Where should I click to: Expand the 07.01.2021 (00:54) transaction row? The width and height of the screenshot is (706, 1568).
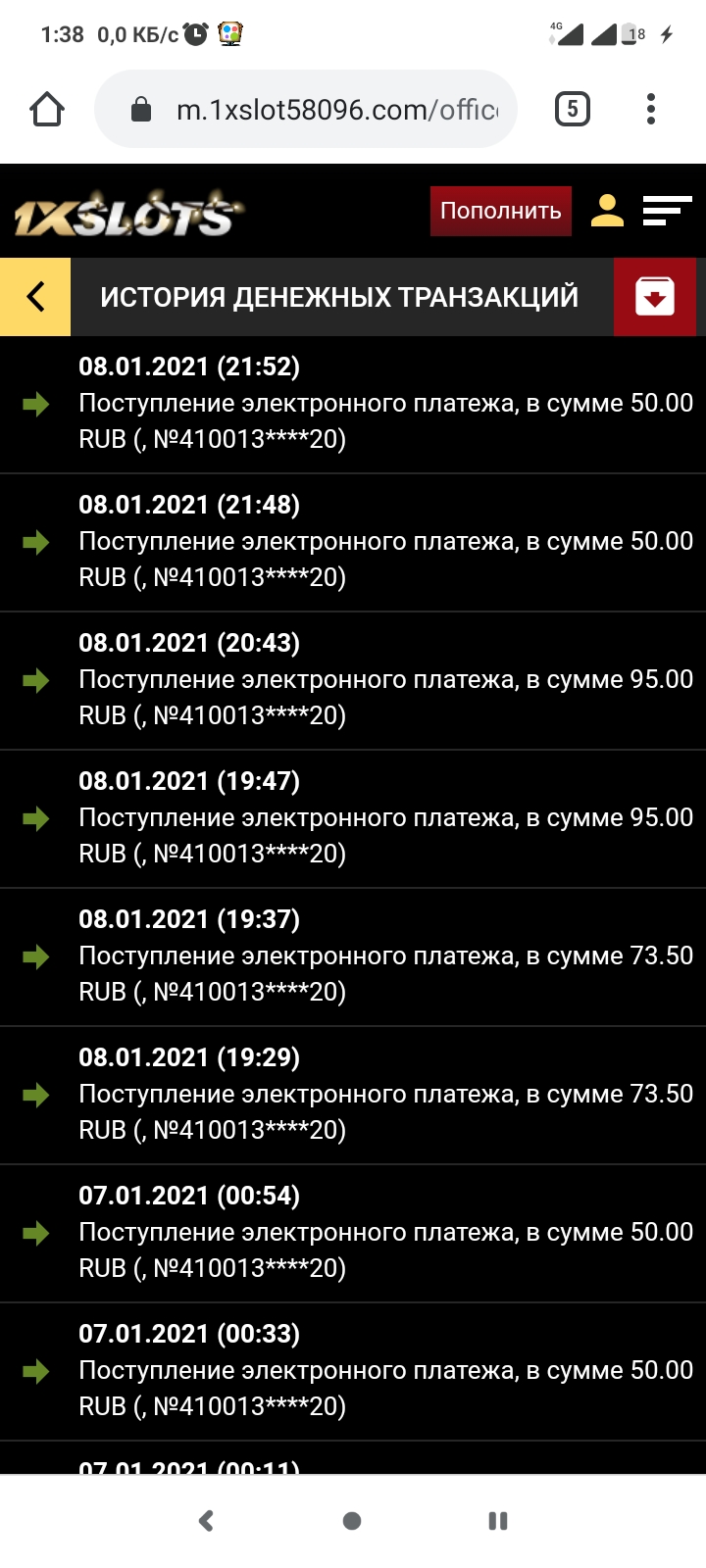pos(353,1232)
